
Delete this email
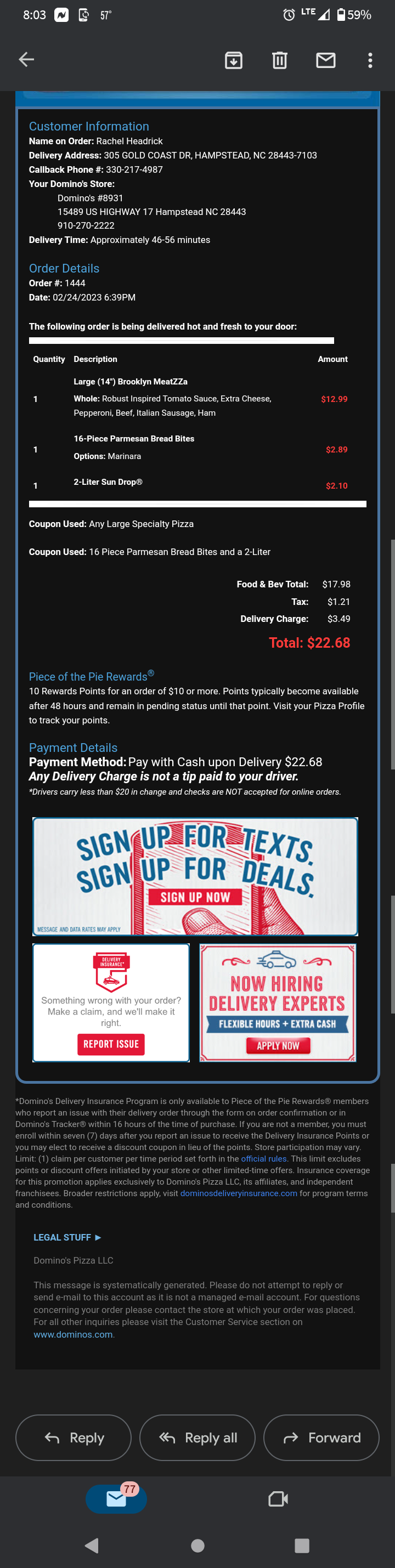tap(279, 60)
